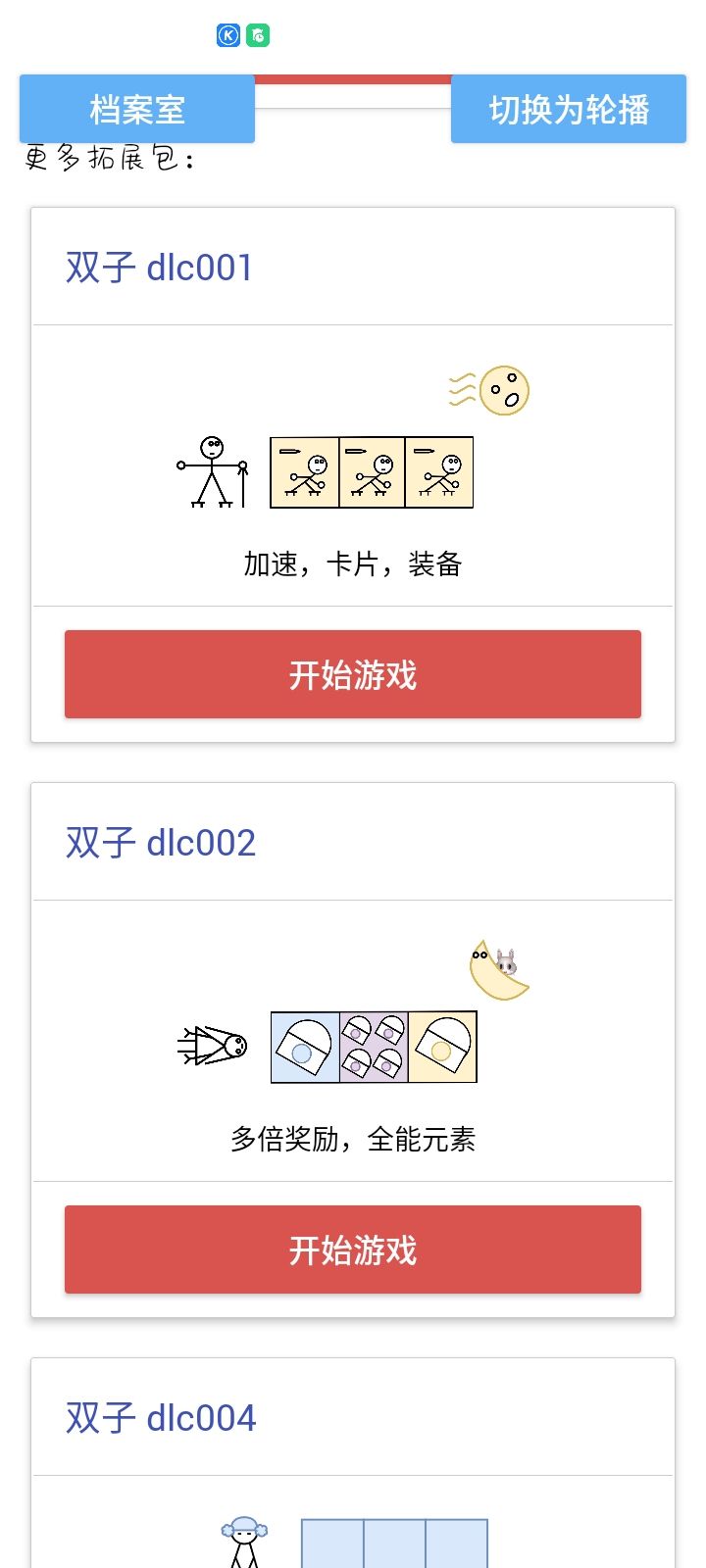Screen dimensions: 706x1568
Task: Open the 档案室 archive room
Action: 137,109
